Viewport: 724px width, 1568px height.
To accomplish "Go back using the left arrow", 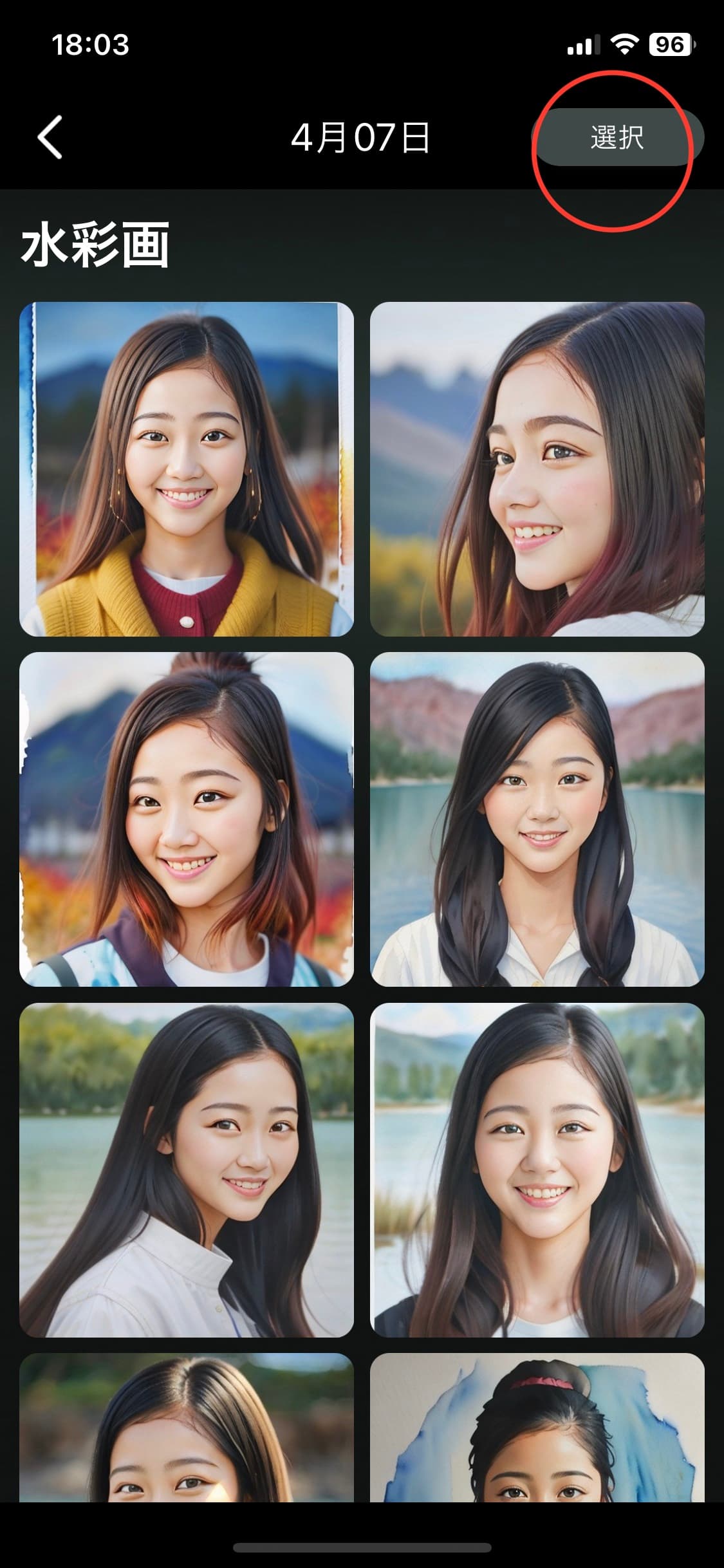I will click(x=50, y=137).
